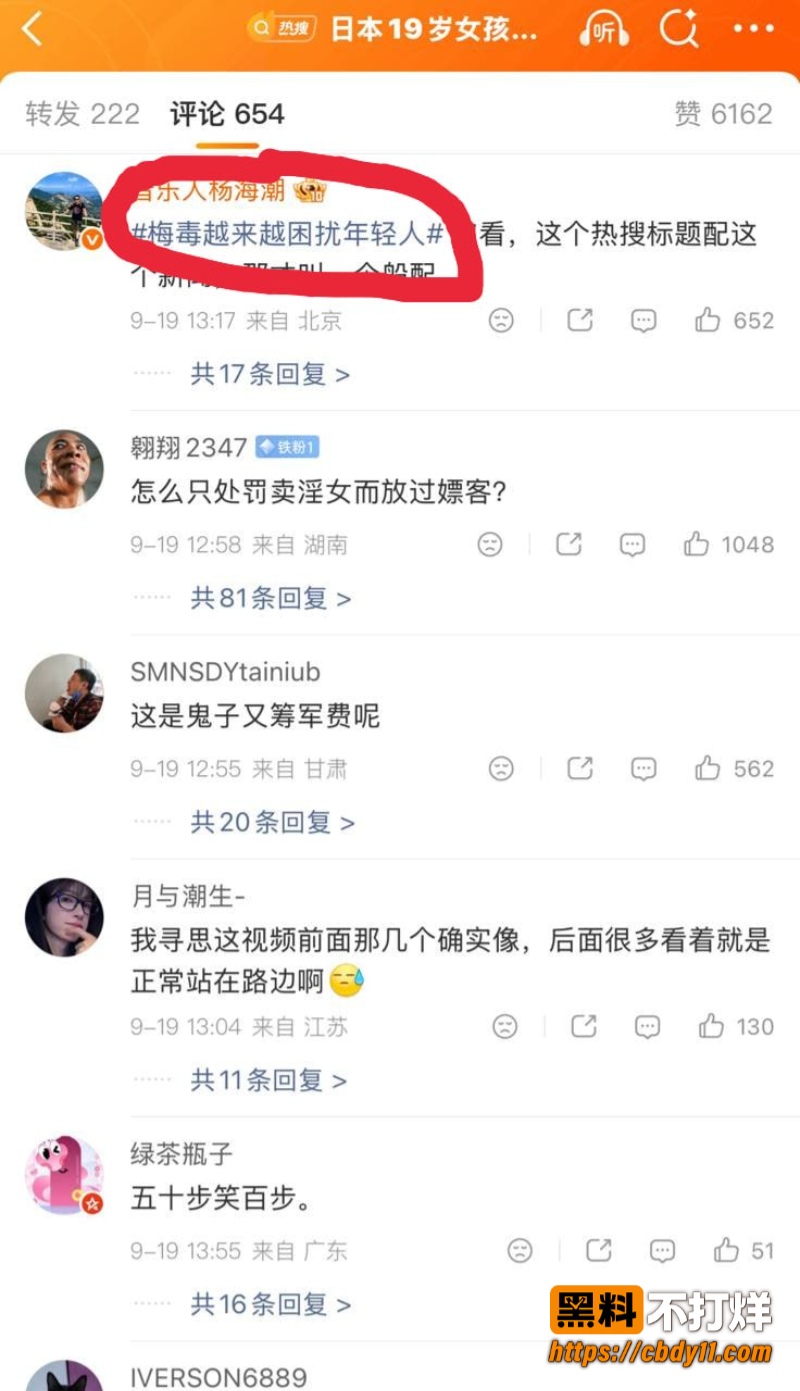Open 翱翔2347's profile avatar
This screenshot has height=1391, width=800.
click(64, 469)
